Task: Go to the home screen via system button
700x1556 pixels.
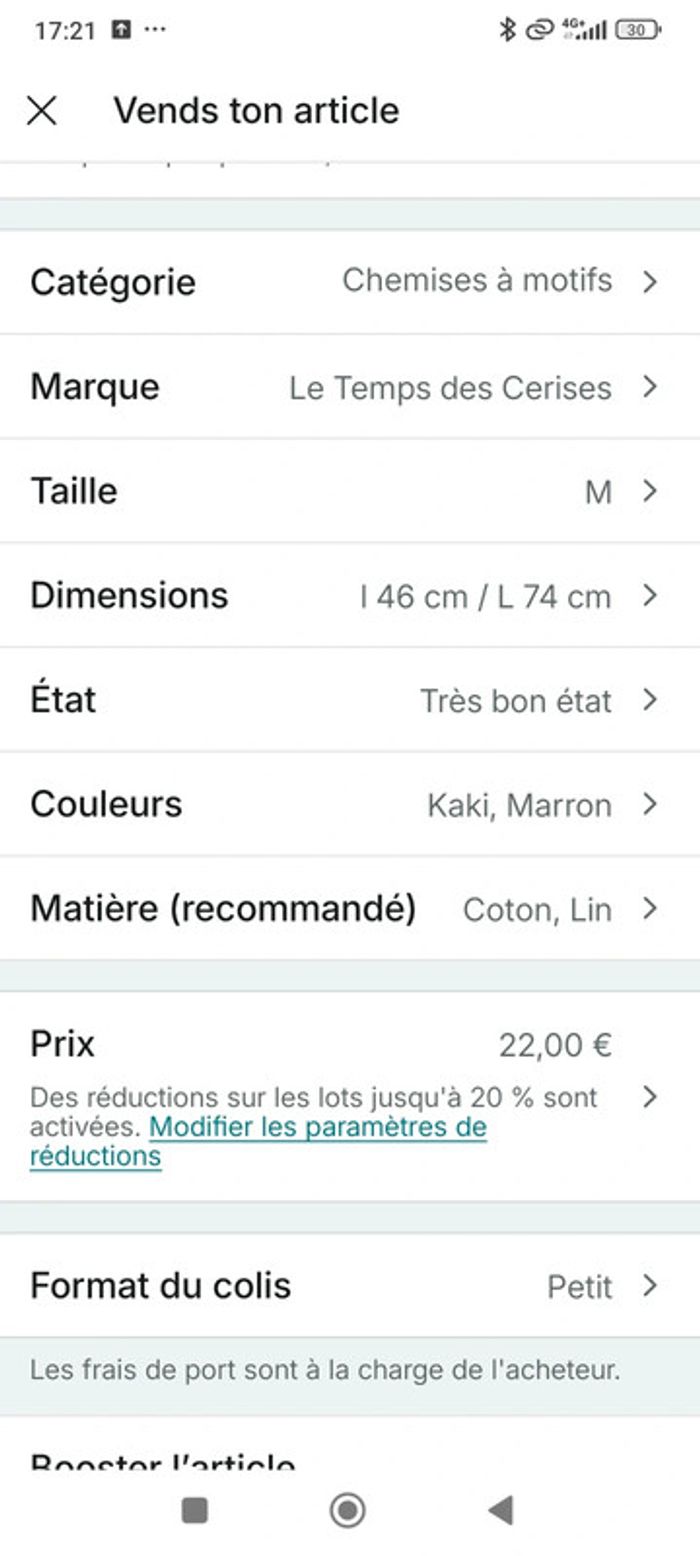Action: pos(347,1510)
